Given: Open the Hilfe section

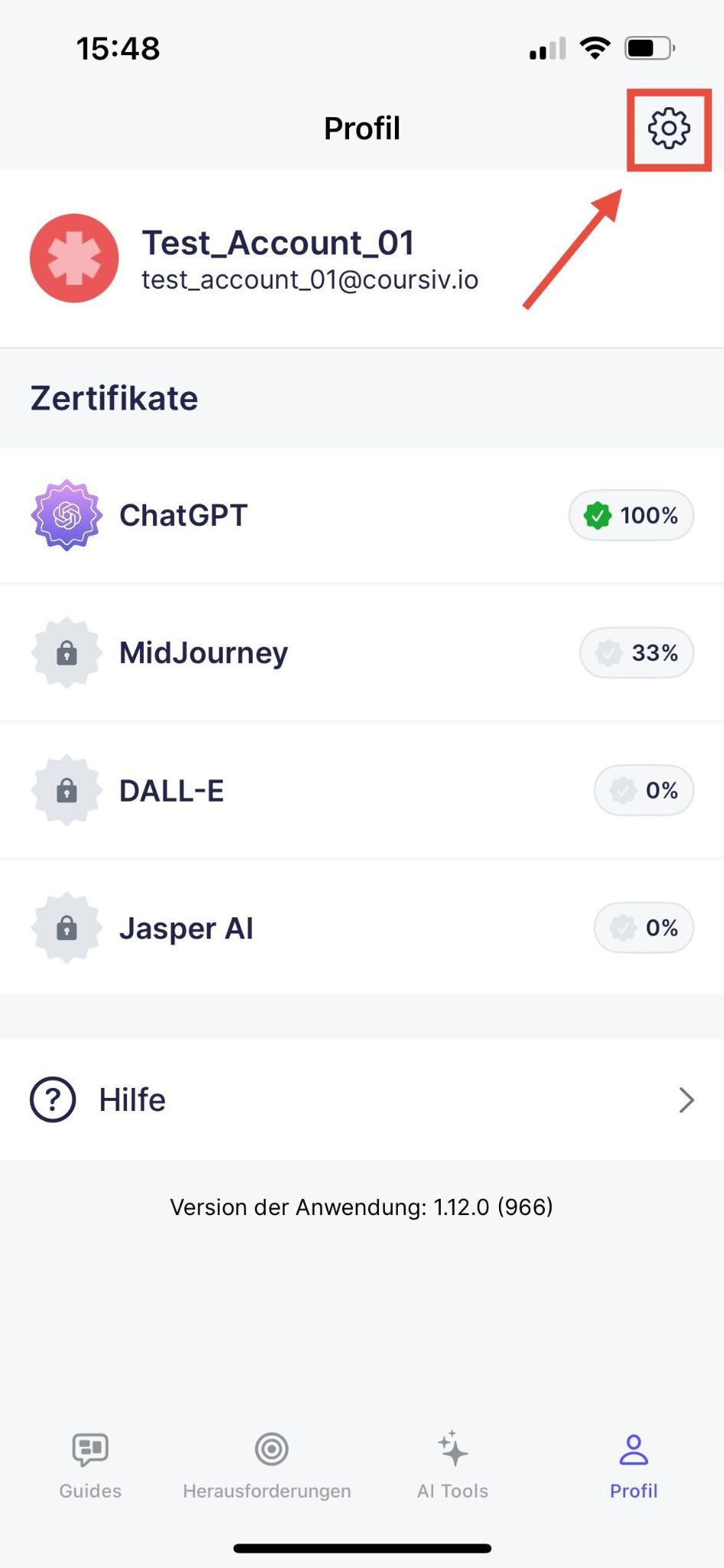Looking at the screenshot, I should coord(362,1099).
